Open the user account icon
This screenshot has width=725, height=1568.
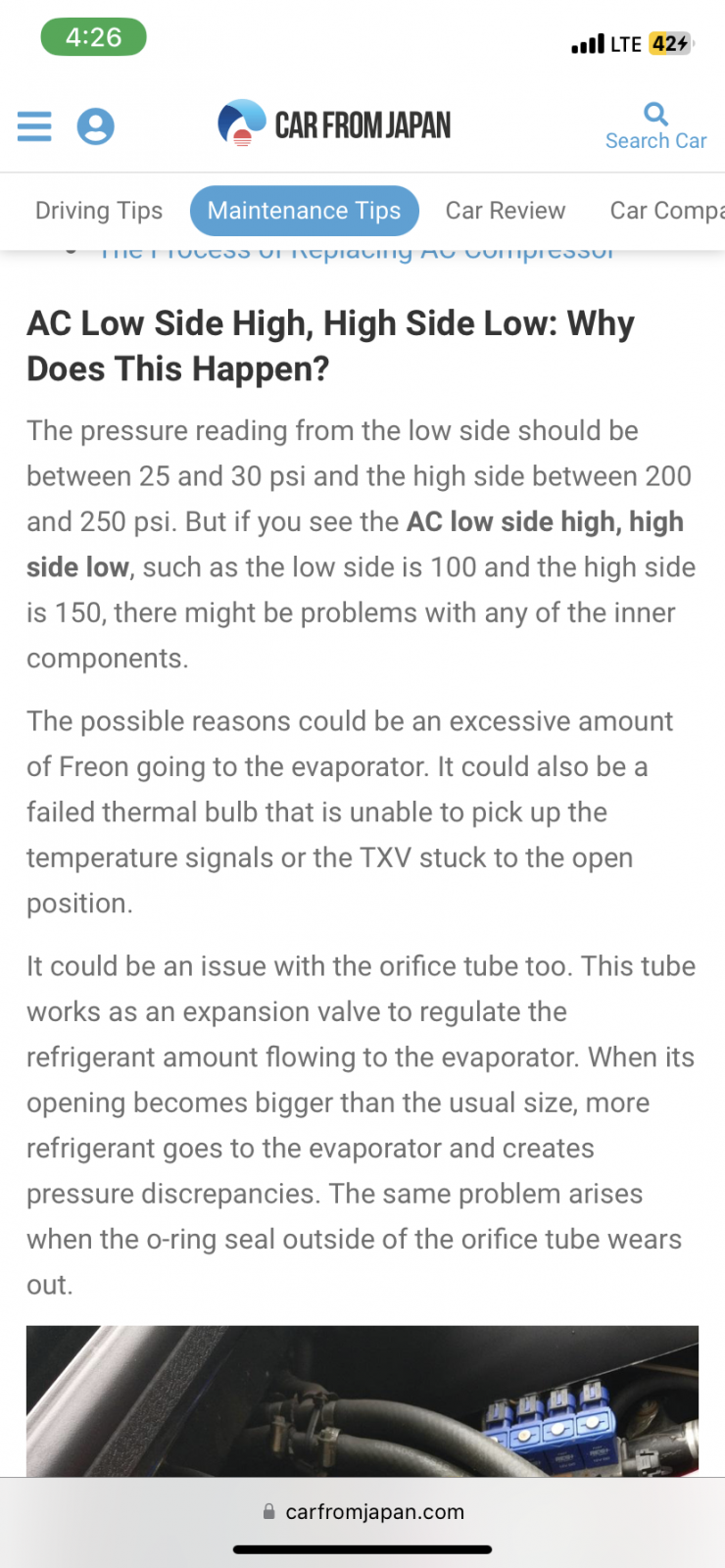click(x=95, y=126)
